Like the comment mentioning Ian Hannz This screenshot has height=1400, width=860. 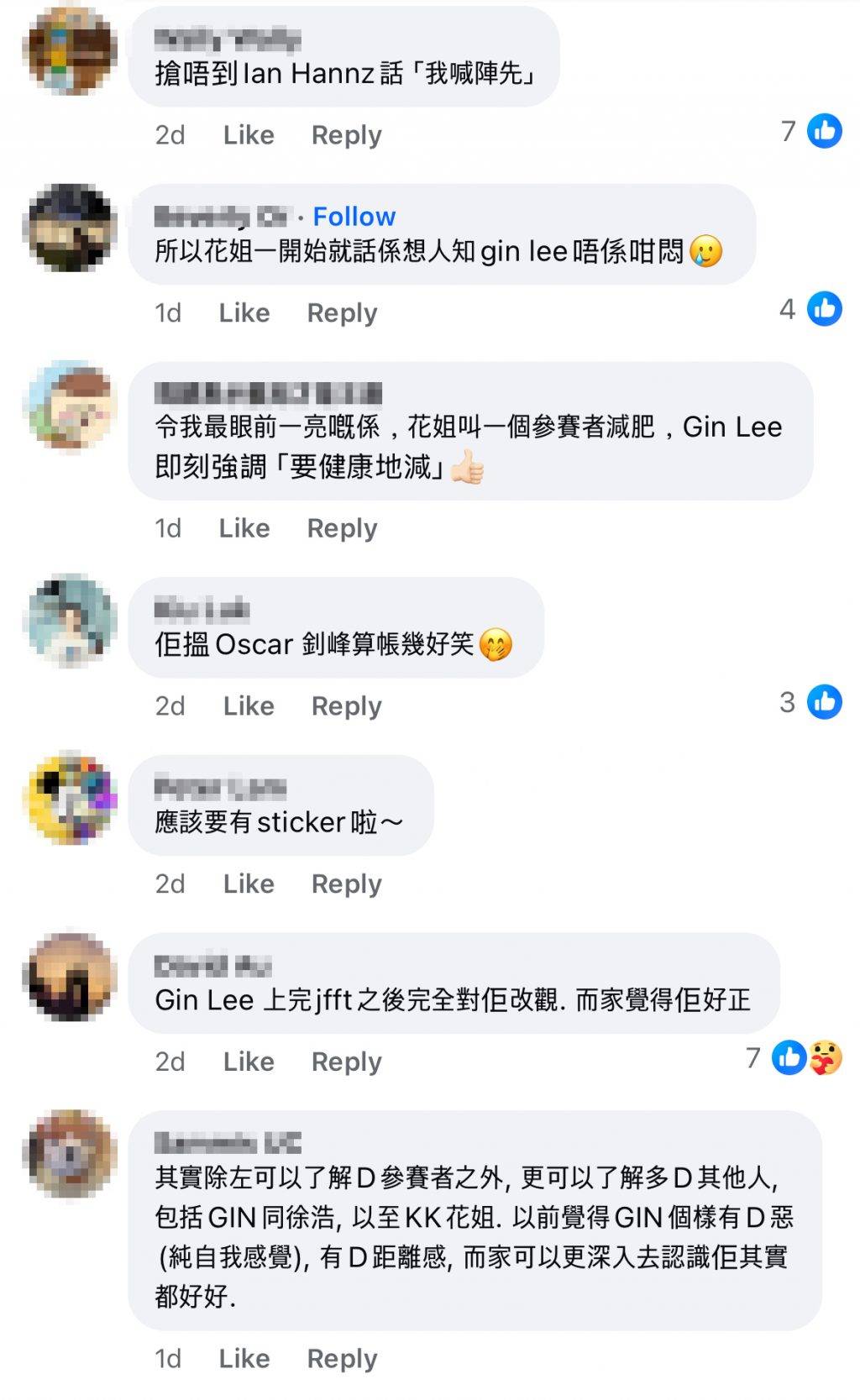[249, 135]
